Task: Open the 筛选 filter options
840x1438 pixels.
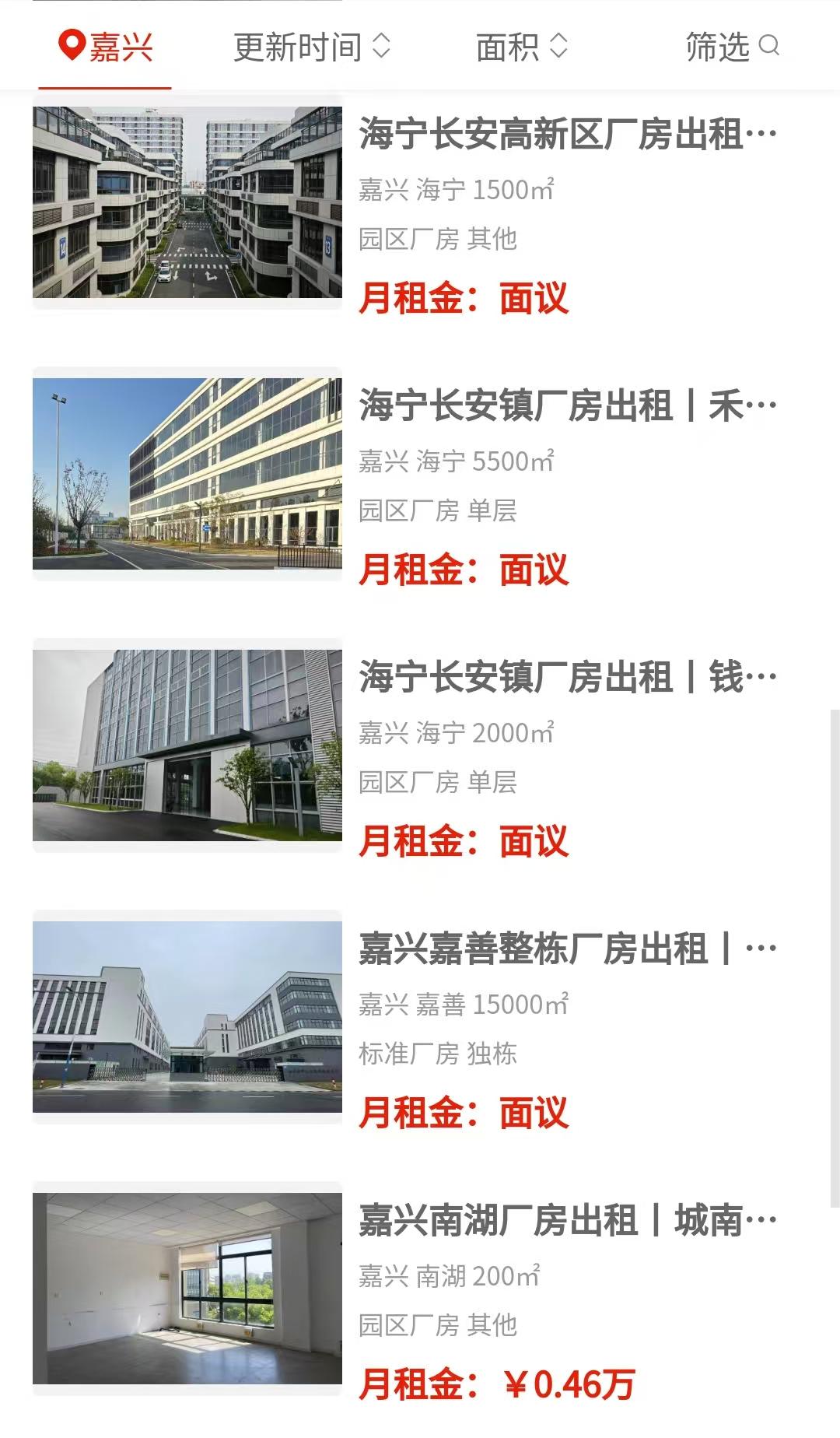Action: [731, 47]
